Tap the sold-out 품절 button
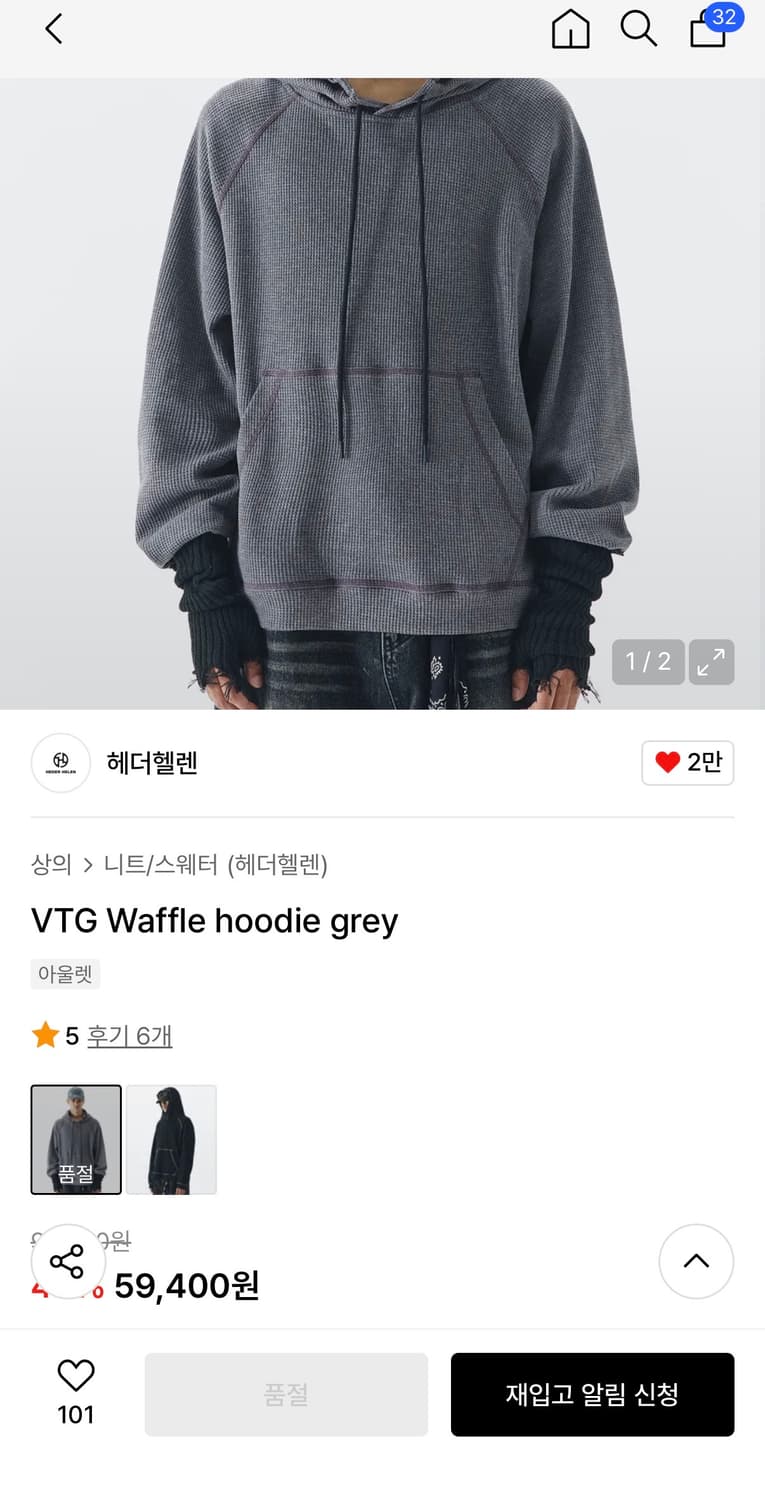The height and width of the screenshot is (1500, 765). coord(286,1394)
